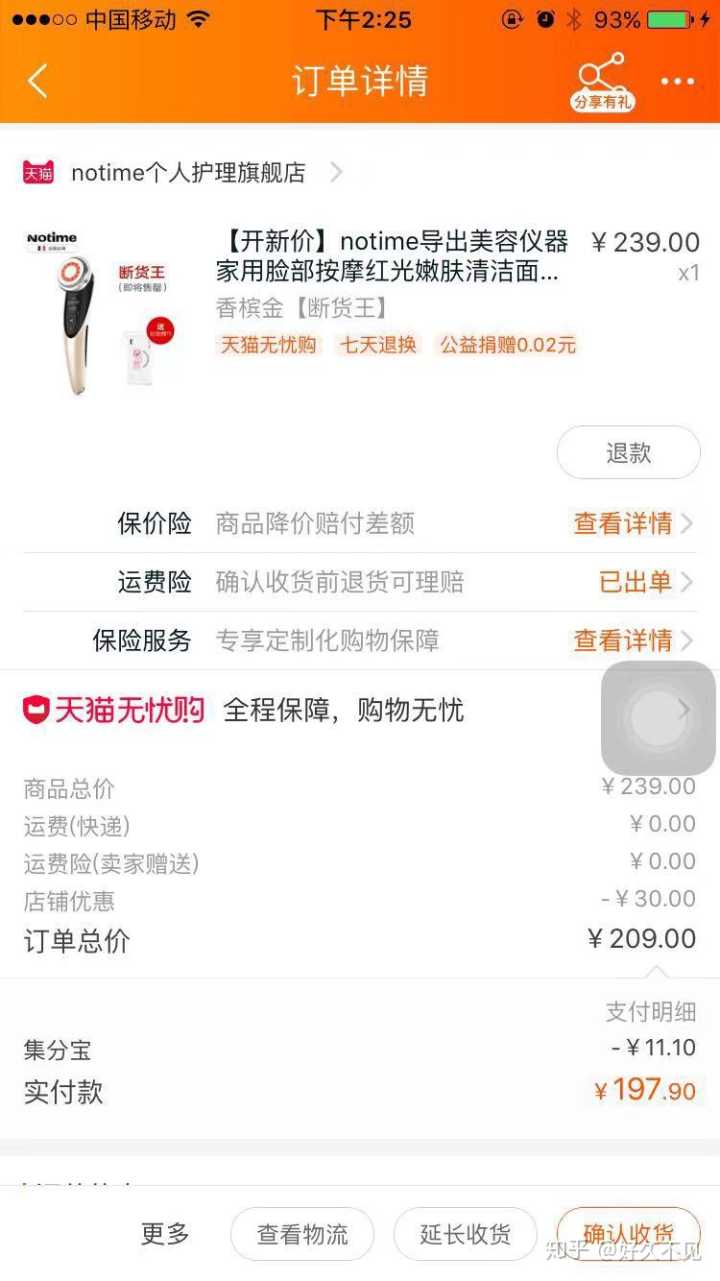Open the 运费险 row marked 已出单
The image size is (720, 1281).
(x=644, y=582)
